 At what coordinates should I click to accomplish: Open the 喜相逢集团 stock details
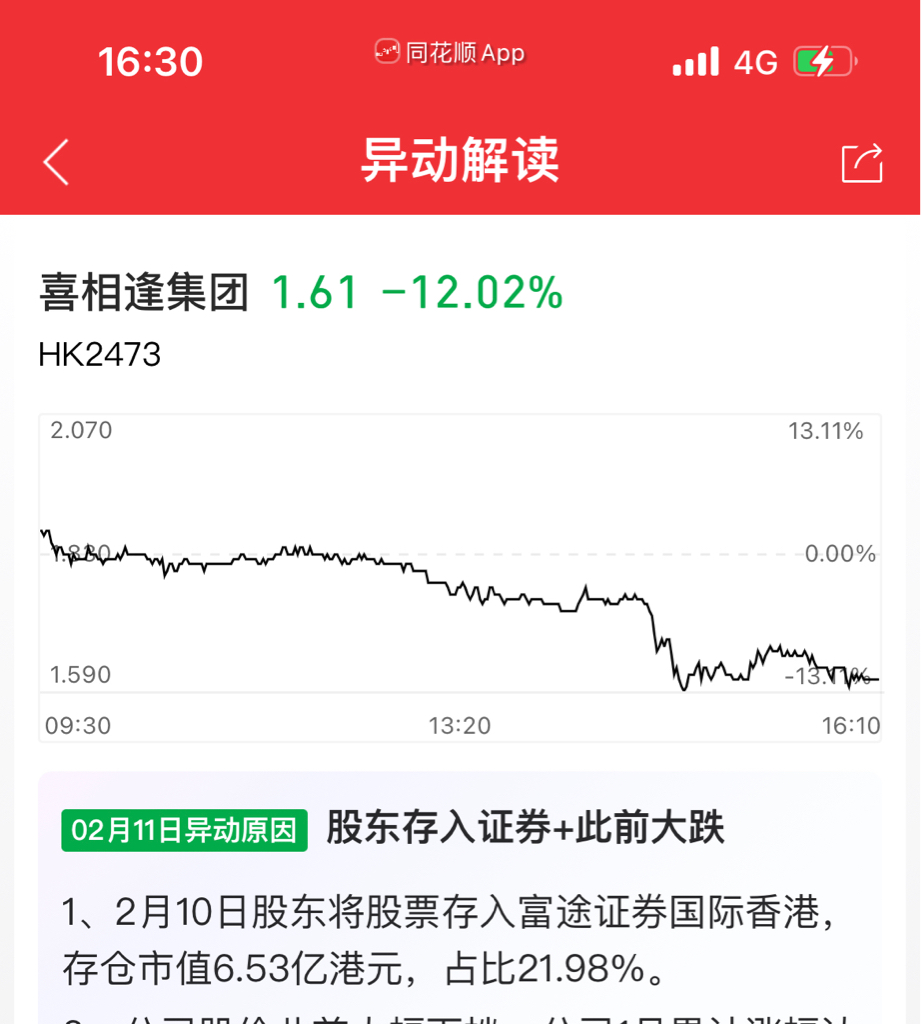tap(144, 292)
